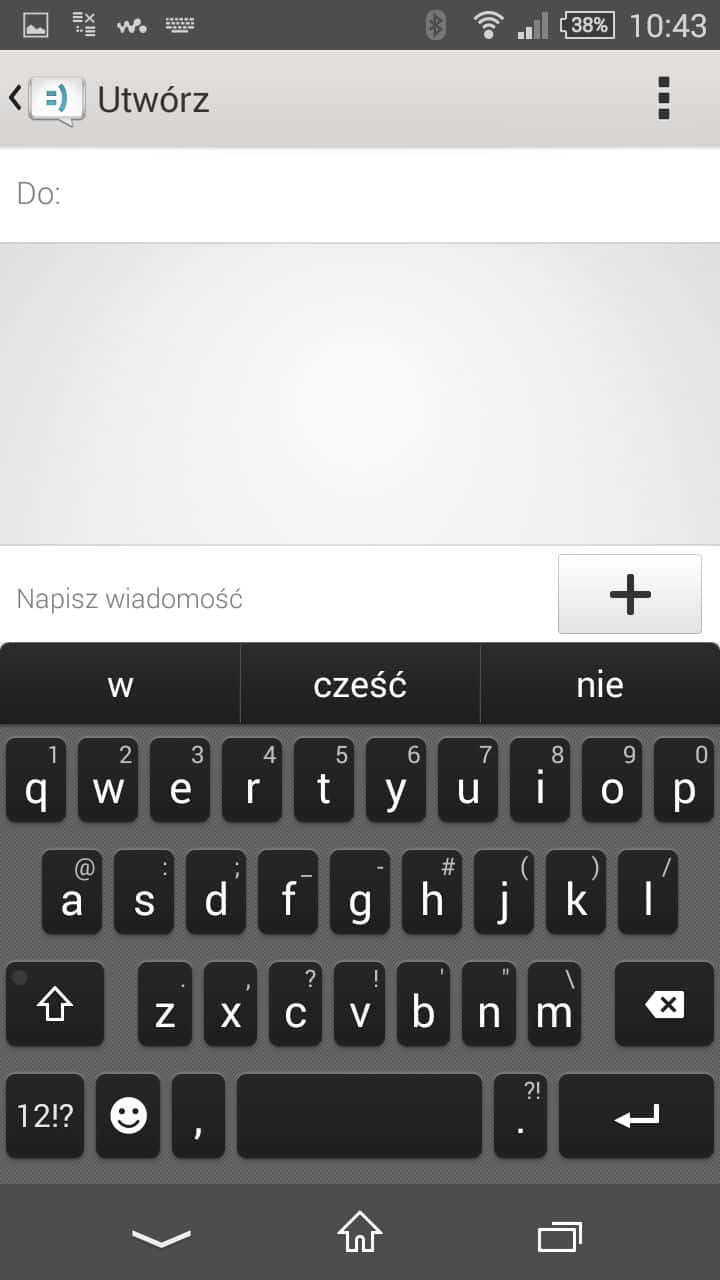Viewport: 720px width, 1280px height.
Task: Pick the suggestion "w"
Action: [x=120, y=685]
